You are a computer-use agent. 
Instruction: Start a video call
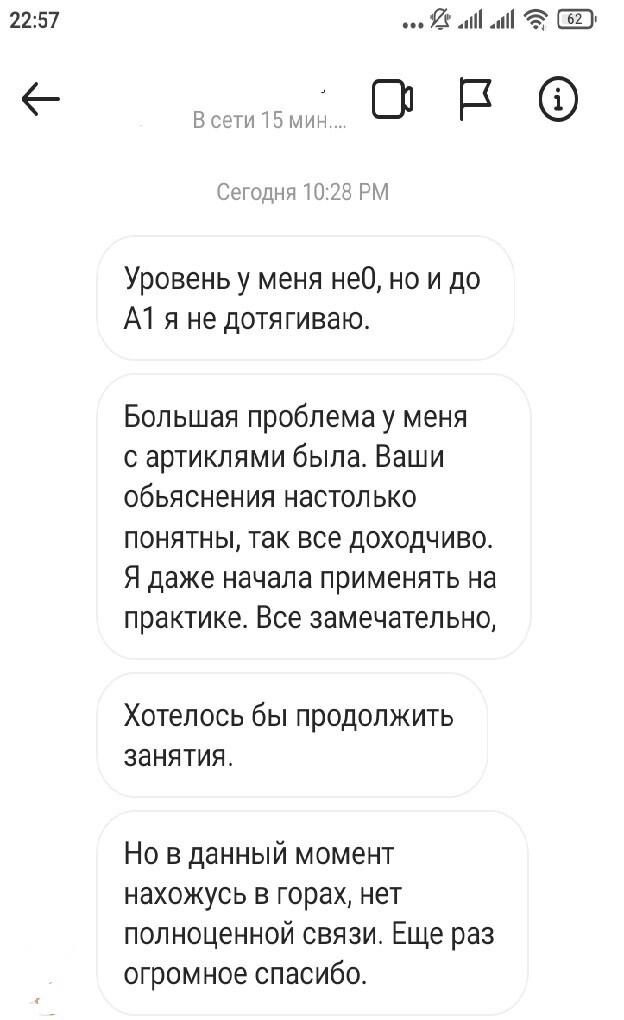pyautogui.click(x=391, y=98)
